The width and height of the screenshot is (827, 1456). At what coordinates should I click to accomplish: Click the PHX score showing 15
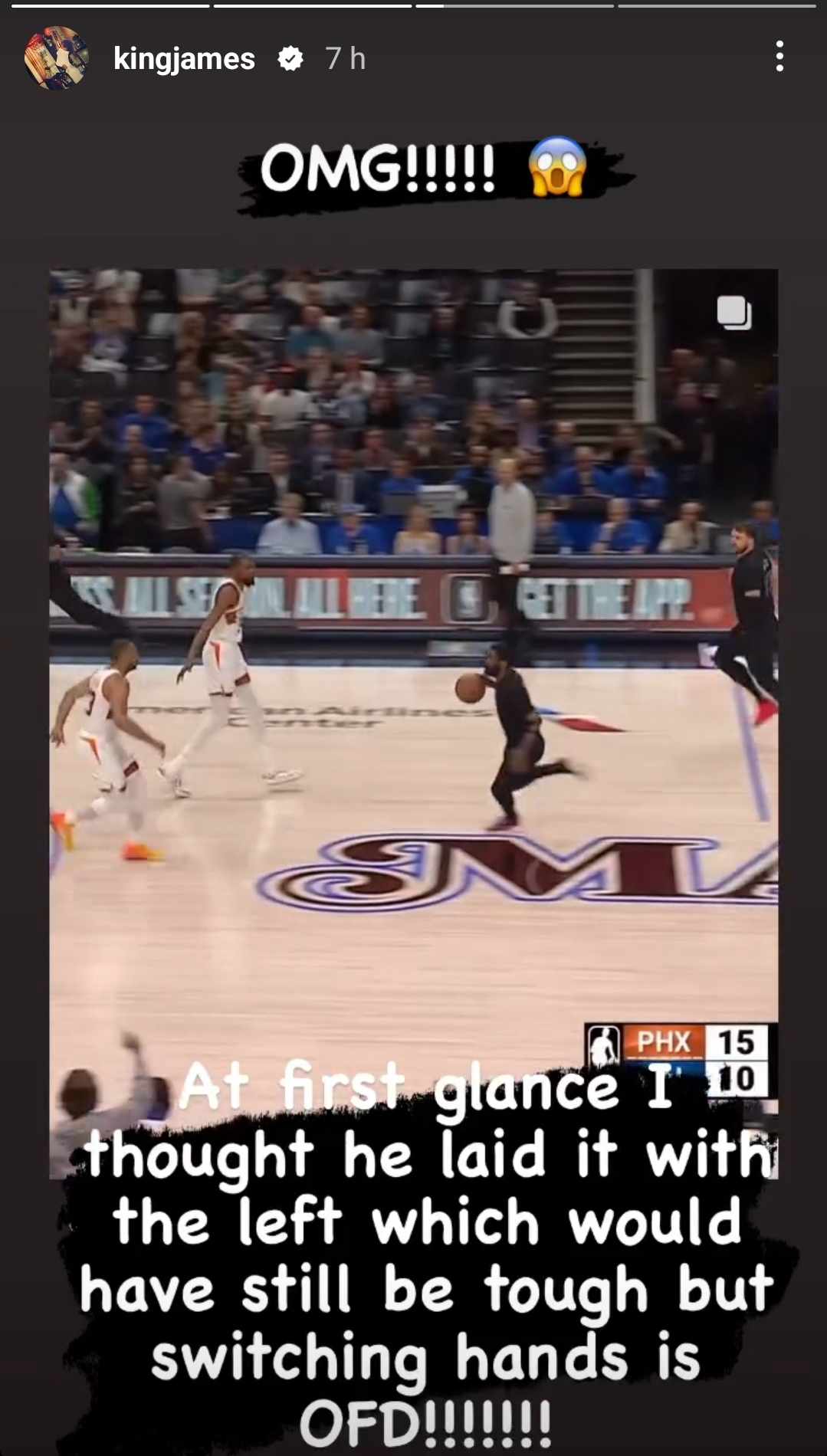click(737, 1041)
